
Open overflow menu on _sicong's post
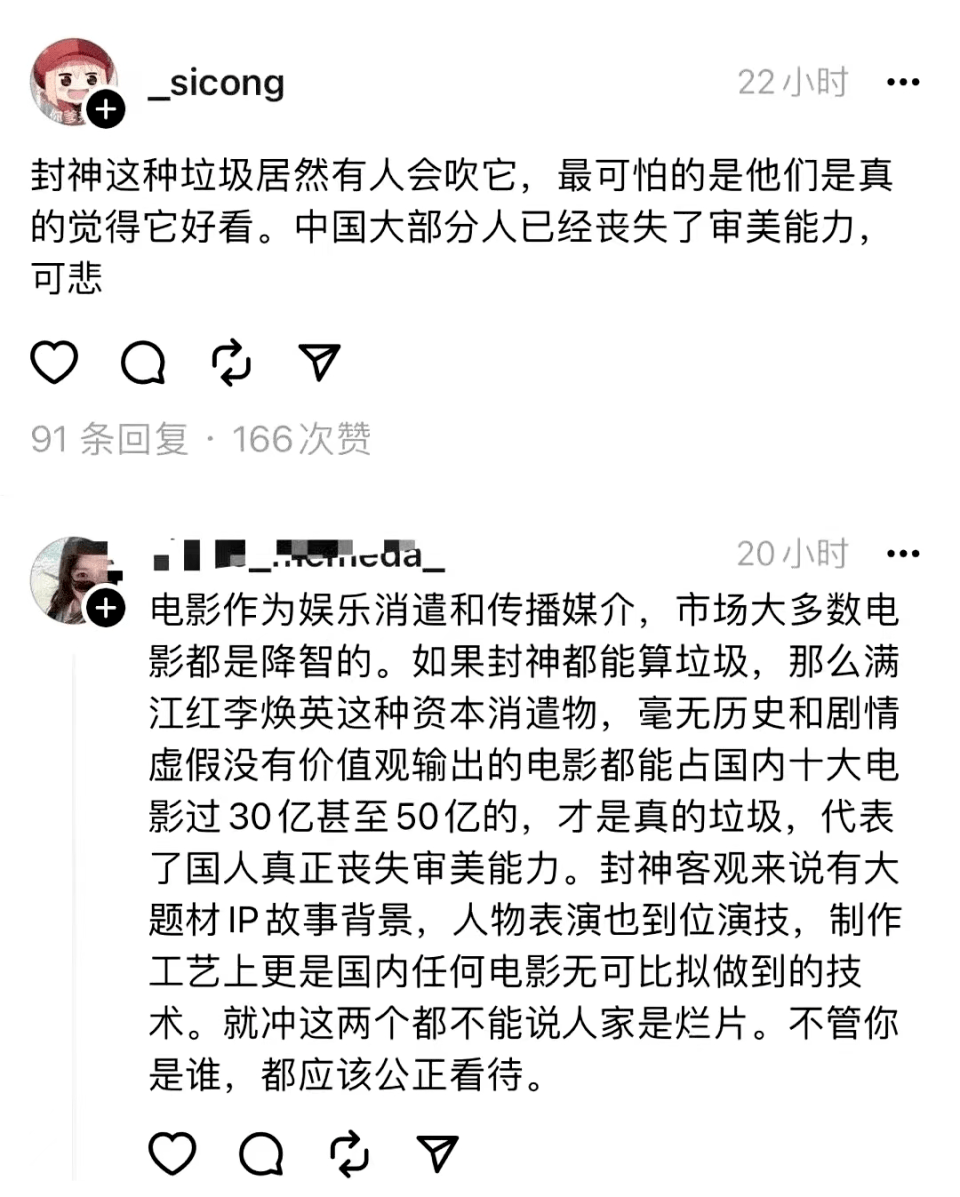pos(903,82)
